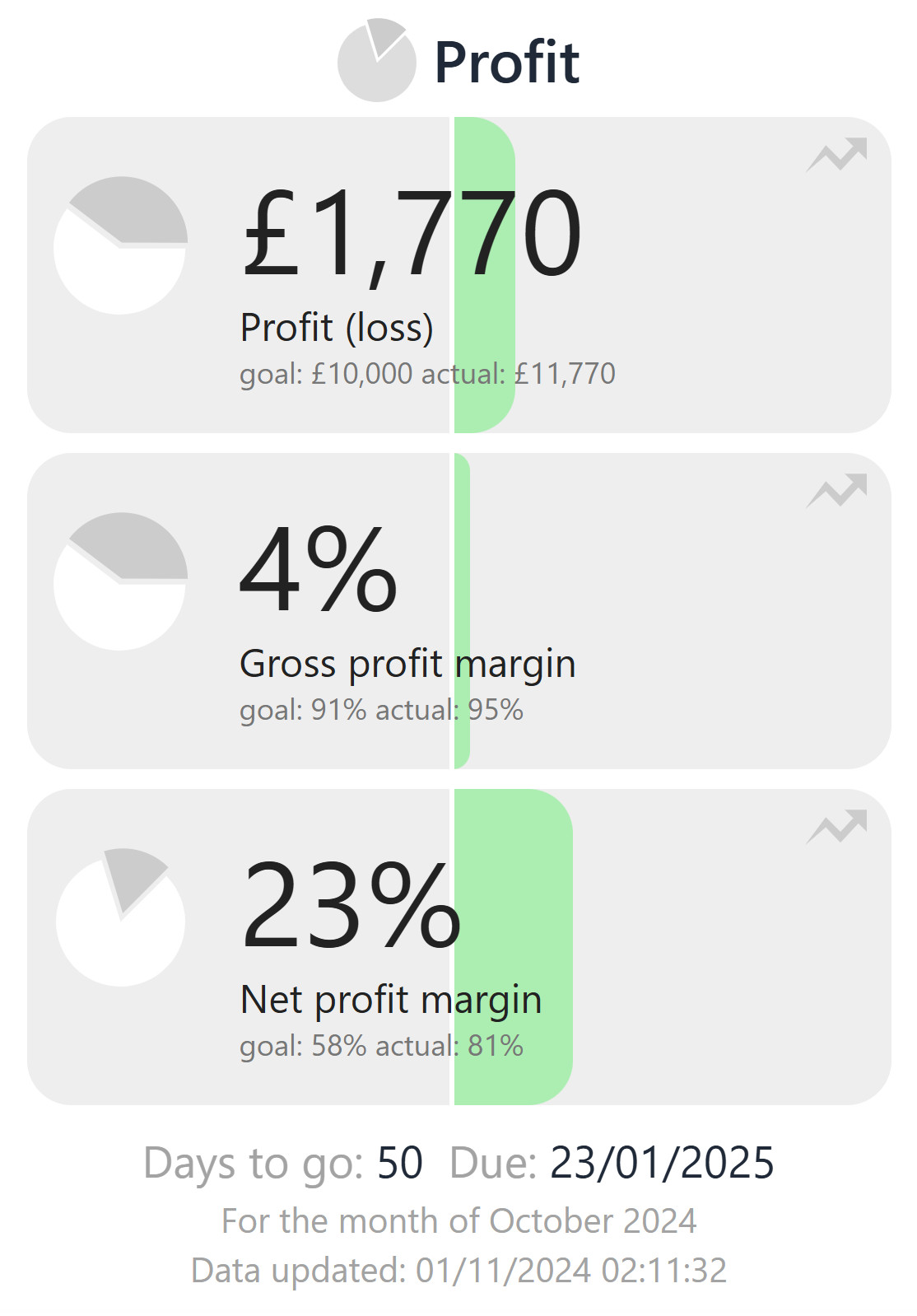Show the trend chart for Profit (loss)
This screenshot has height=1316, width=917.
coord(837,156)
